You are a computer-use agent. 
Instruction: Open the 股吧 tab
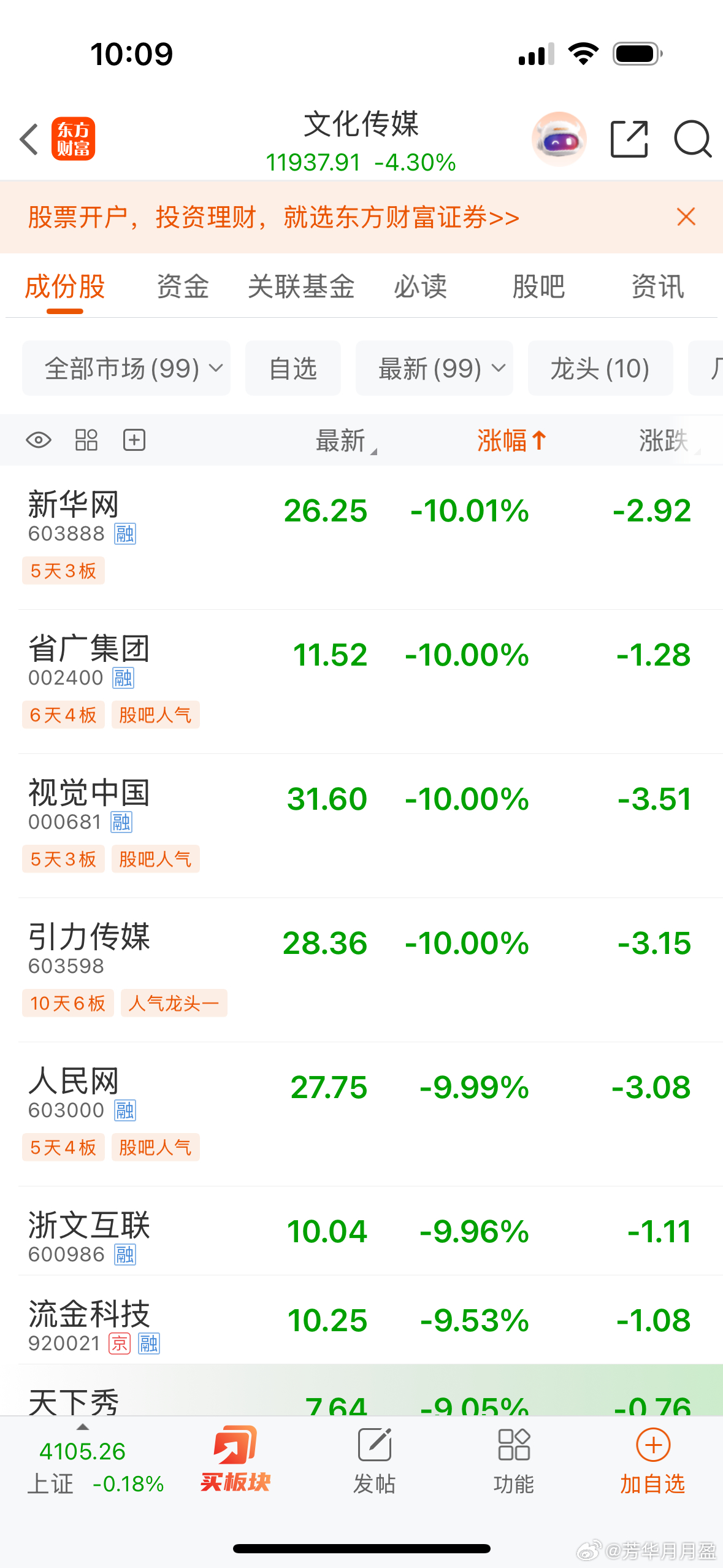pos(538,286)
